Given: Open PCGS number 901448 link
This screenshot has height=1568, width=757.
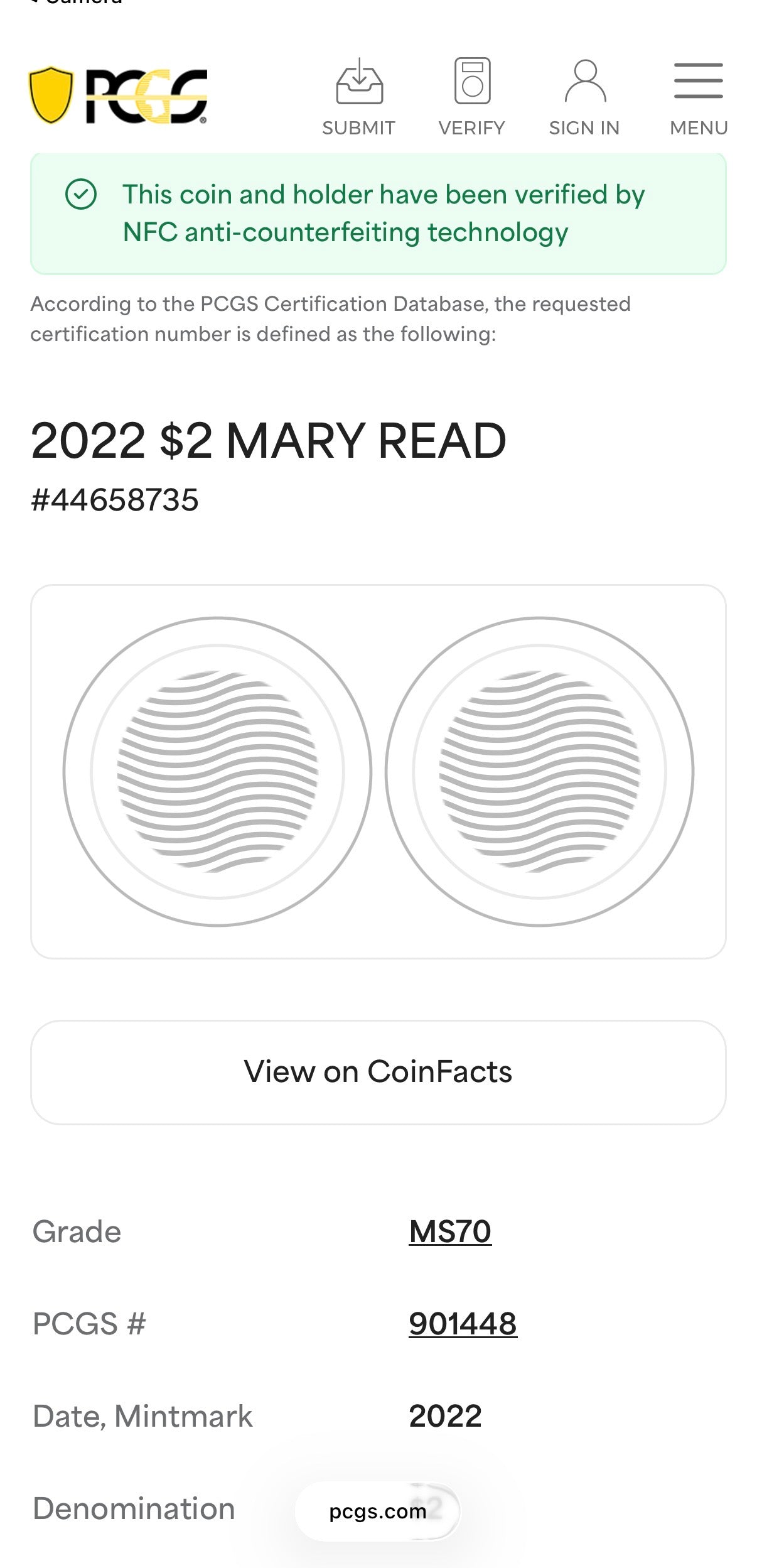Looking at the screenshot, I should tap(463, 1324).
